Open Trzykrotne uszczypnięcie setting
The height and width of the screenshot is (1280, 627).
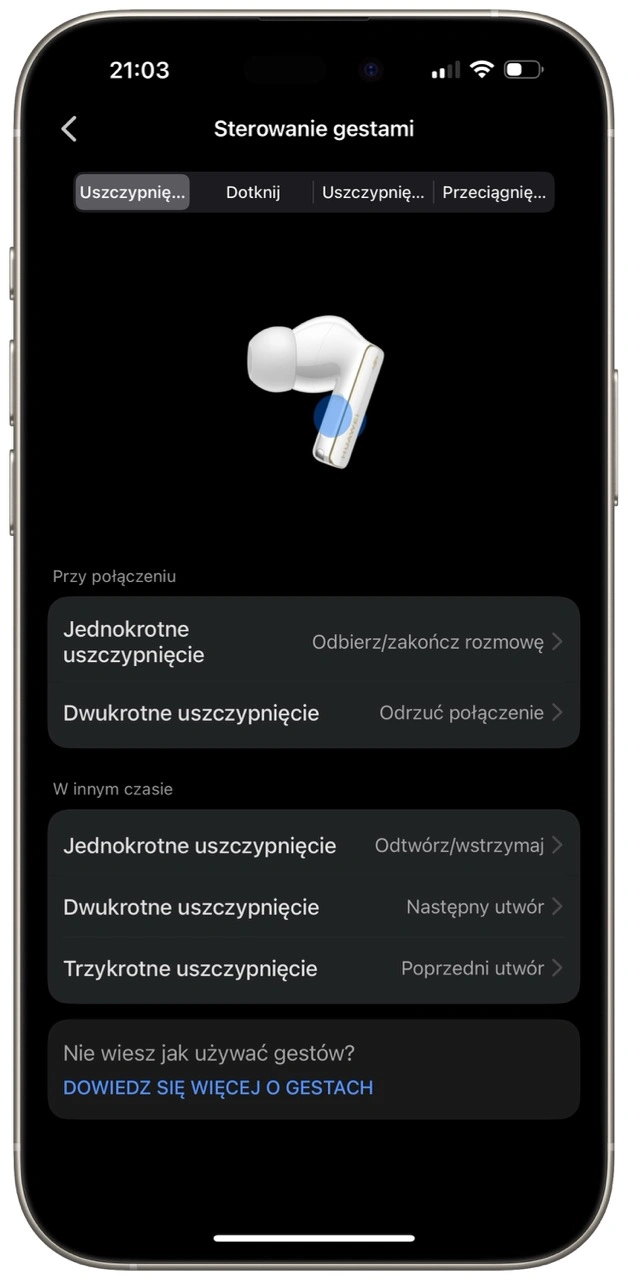pos(313,969)
